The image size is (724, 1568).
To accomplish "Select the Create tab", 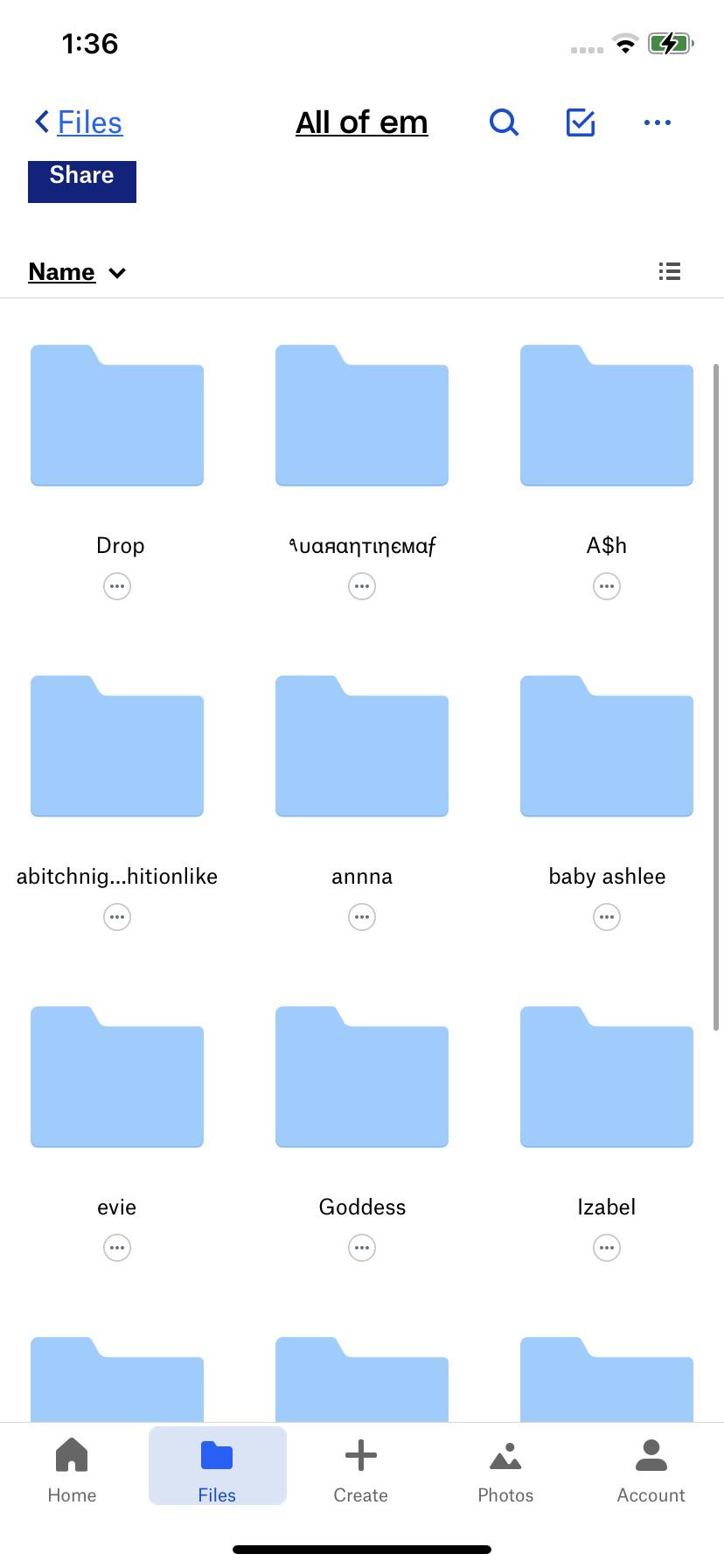I will tap(360, 1470).
